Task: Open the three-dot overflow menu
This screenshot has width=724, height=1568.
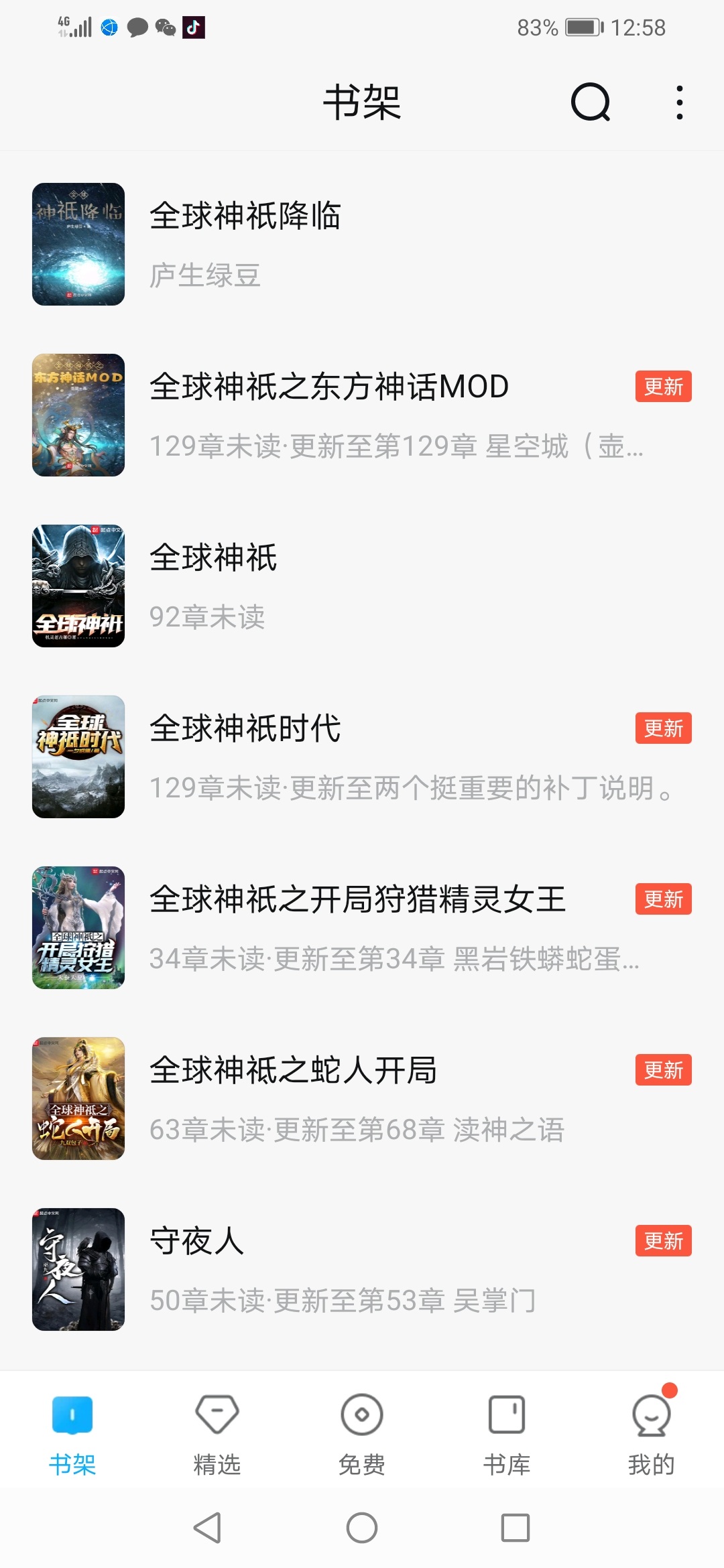Action: 679,103
